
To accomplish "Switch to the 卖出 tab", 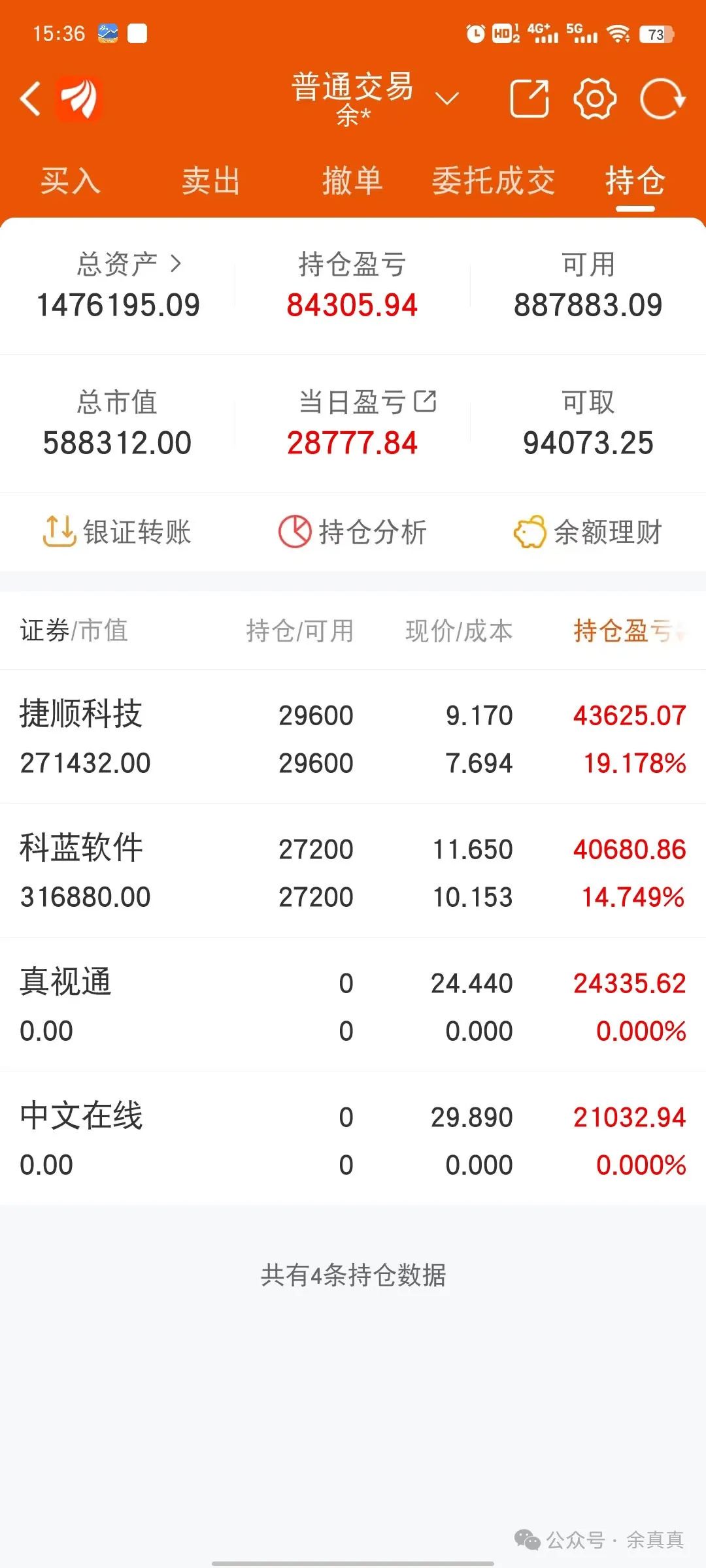I will pos(211,181).
